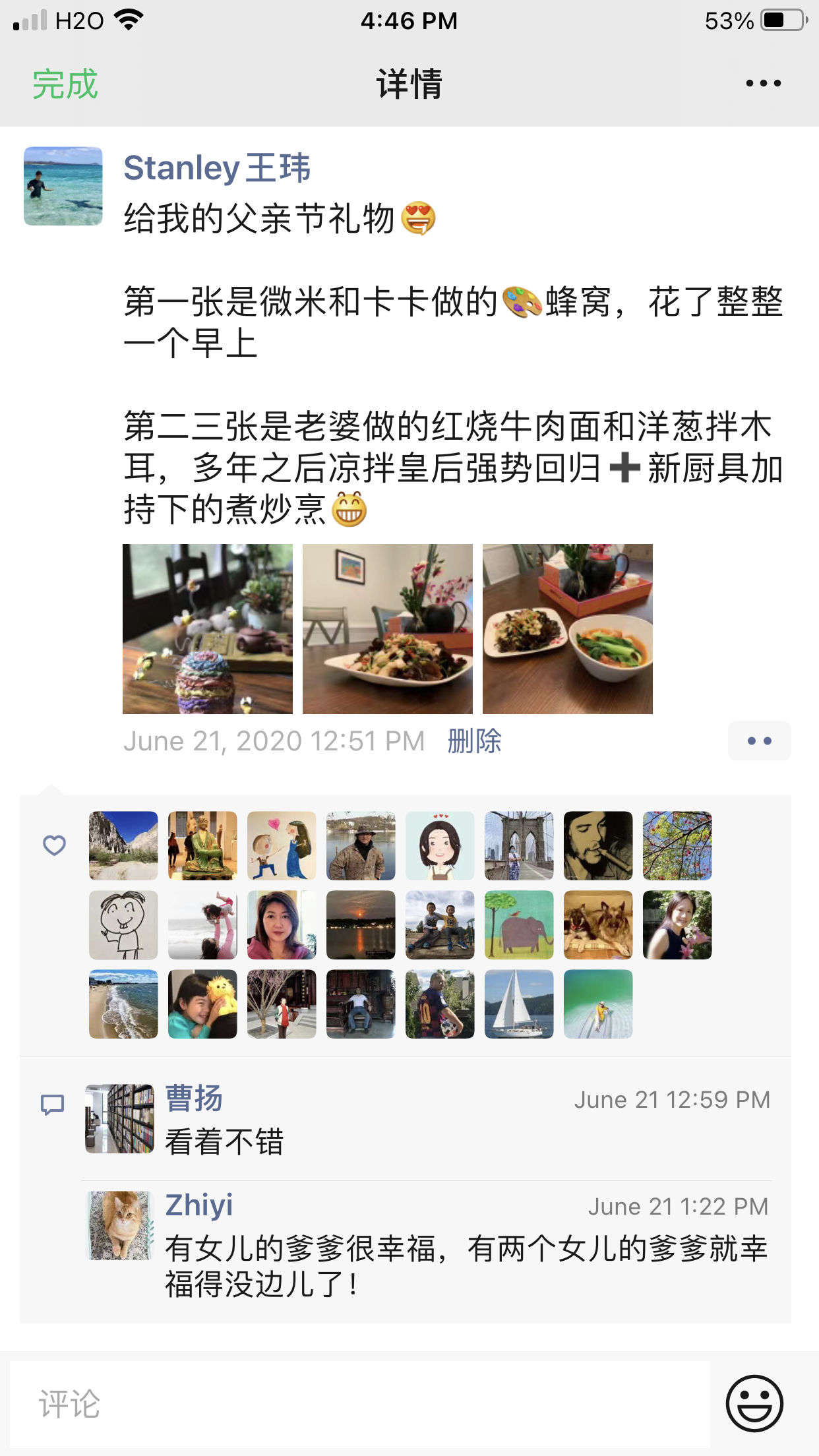Viewport: 819px width, 1456px height.
Task: Open Stanley 王玮's name link
Action: (x=217, y=167)
